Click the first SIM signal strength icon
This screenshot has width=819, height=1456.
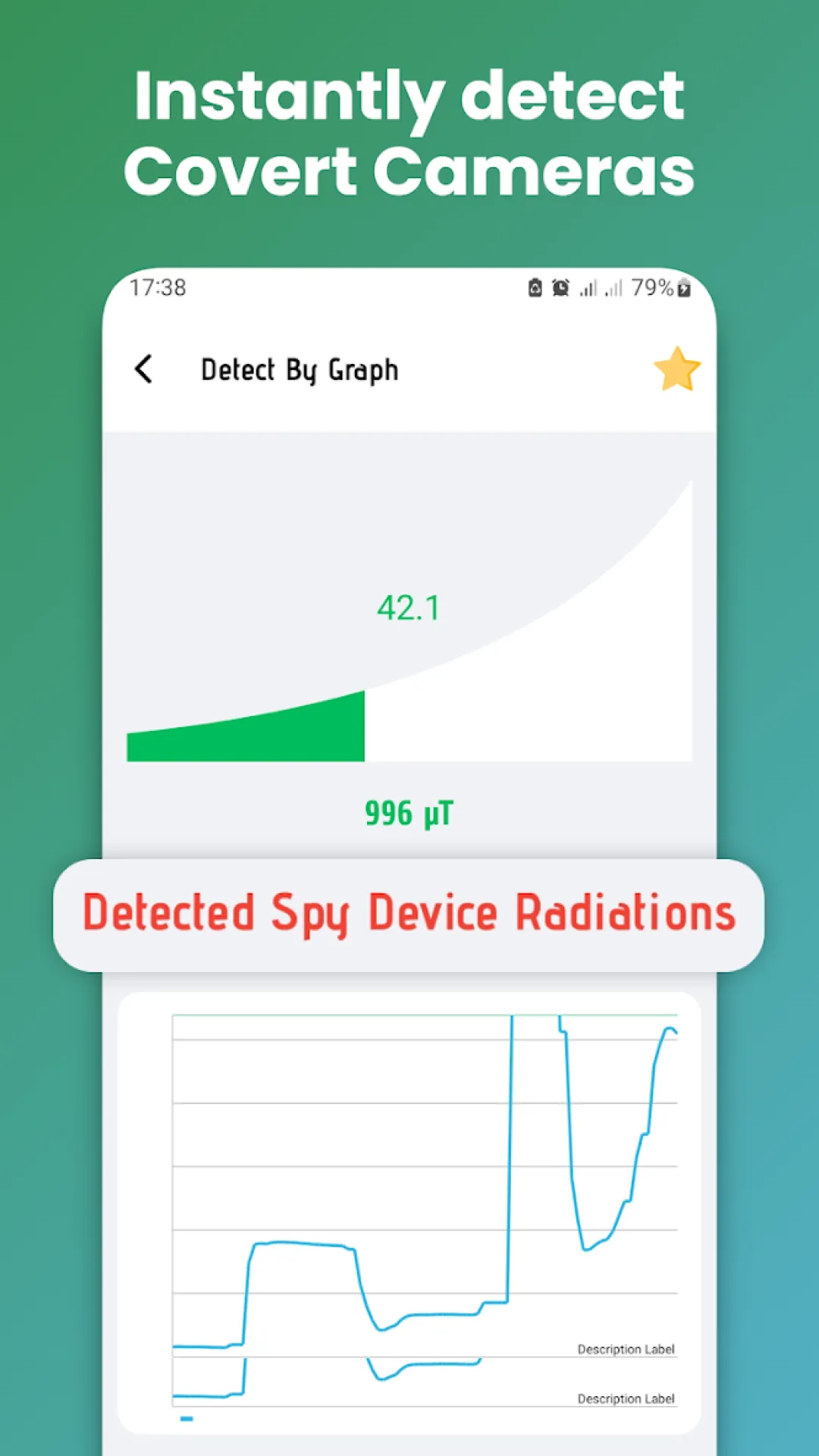[588, 288]
